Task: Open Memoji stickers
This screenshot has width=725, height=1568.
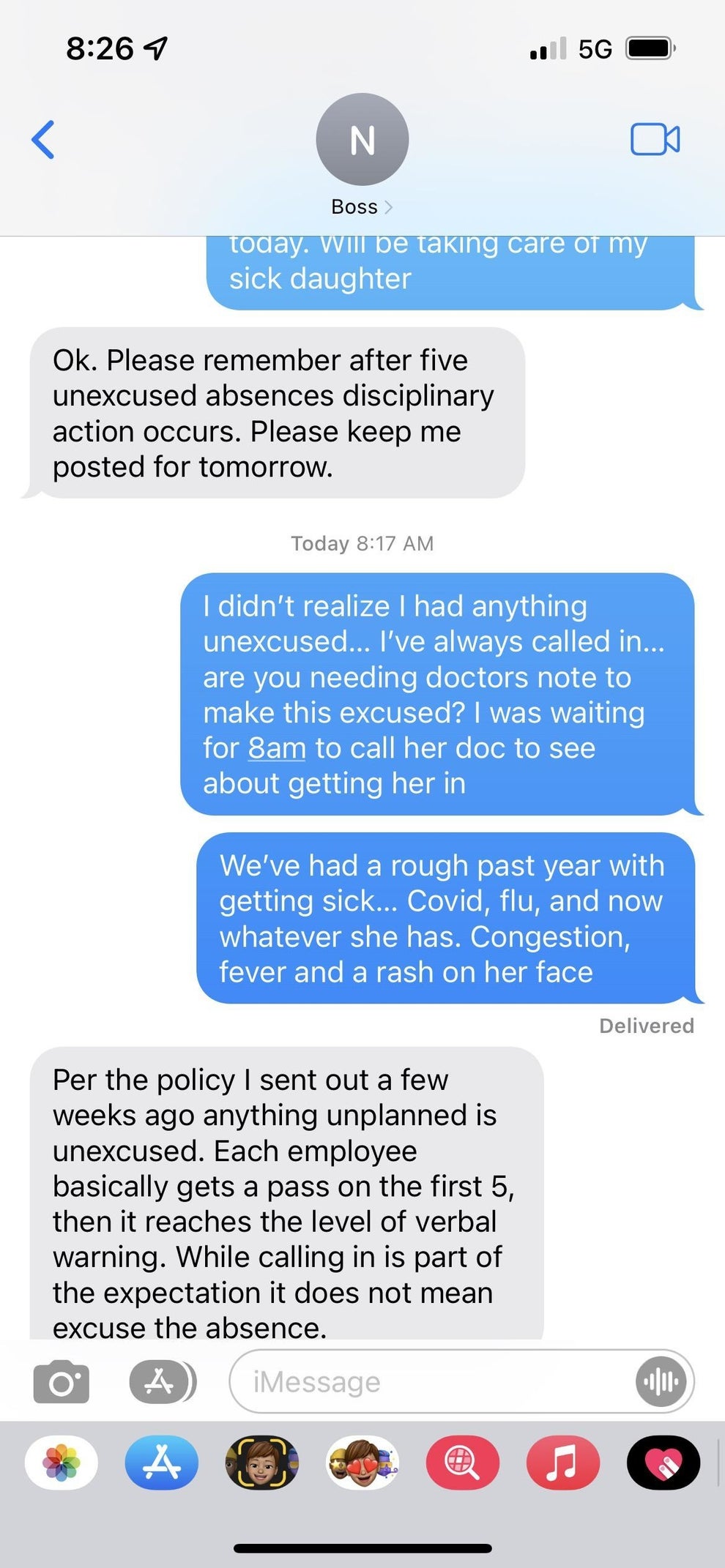Action: point(362,1463)
